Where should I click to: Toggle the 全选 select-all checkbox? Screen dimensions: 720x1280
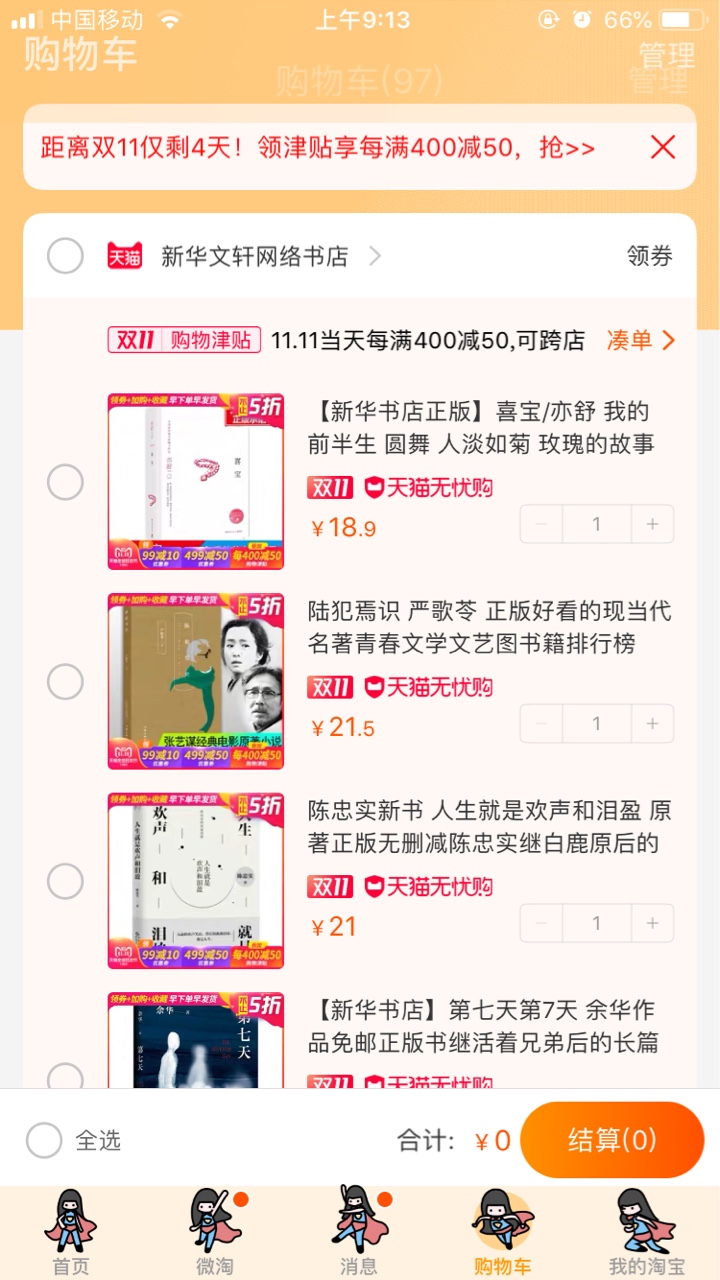point(44,1140)
